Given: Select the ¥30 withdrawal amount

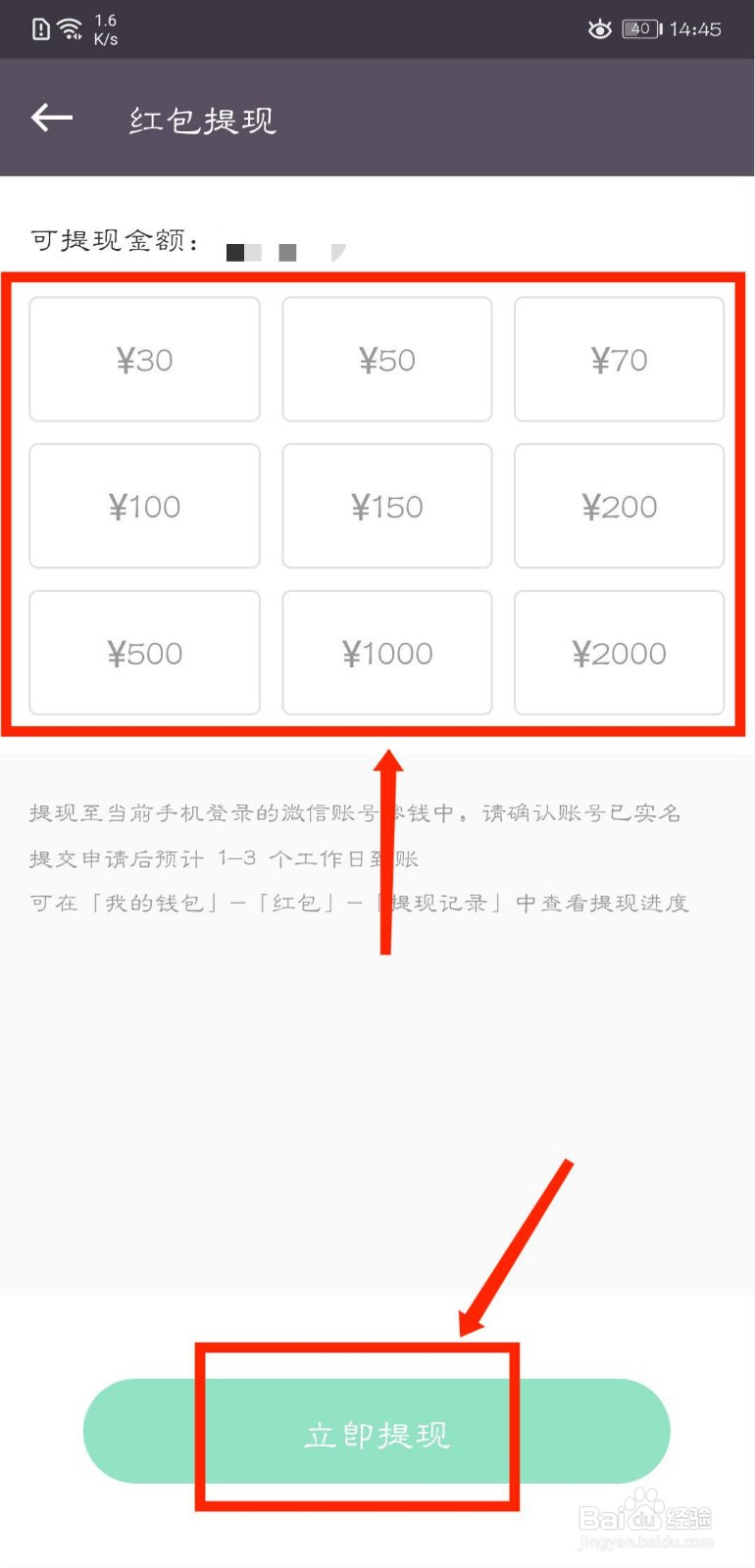Looking at the screenshot, I should tap(144, 359).
